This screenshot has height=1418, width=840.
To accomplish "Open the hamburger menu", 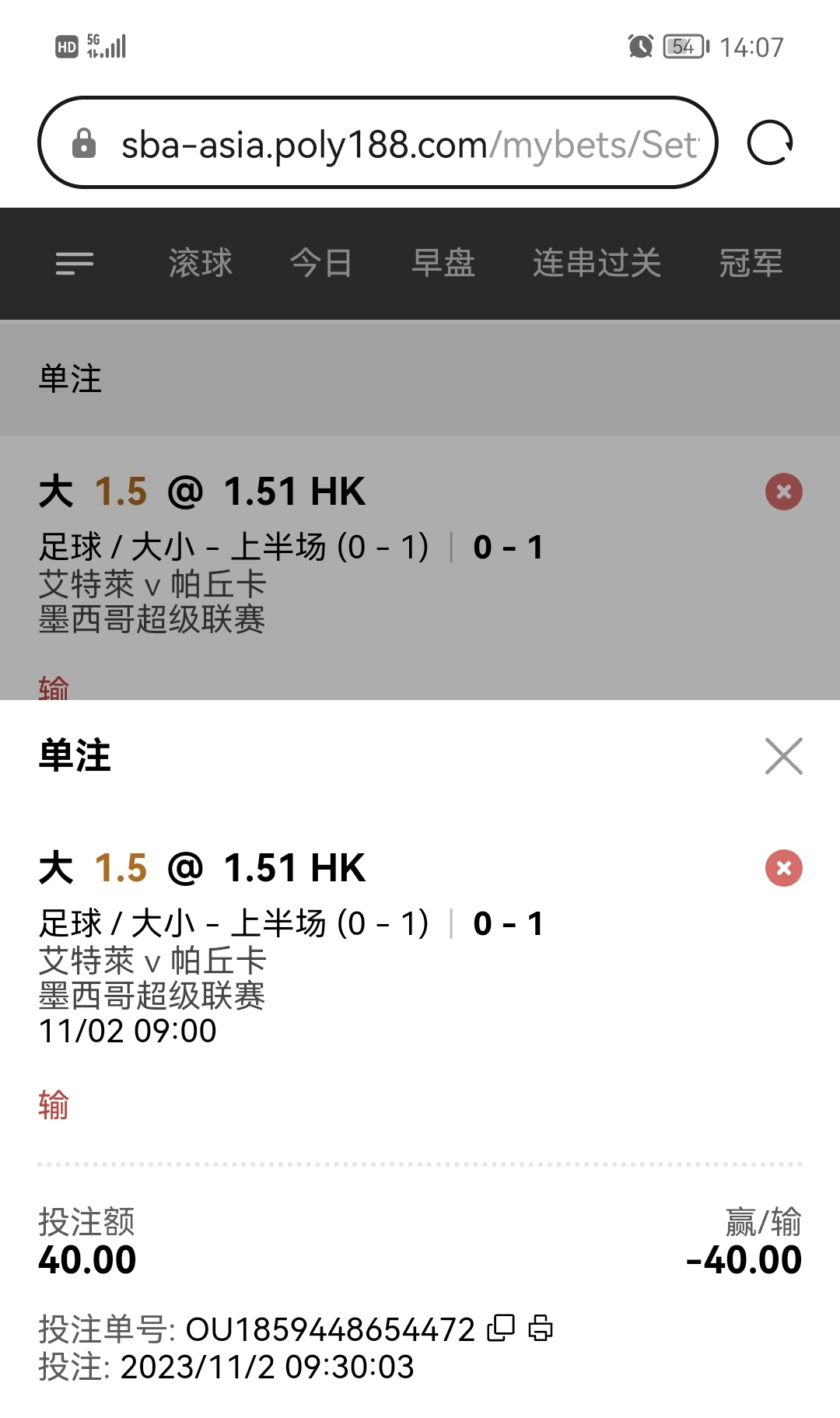I will (75, 264).
